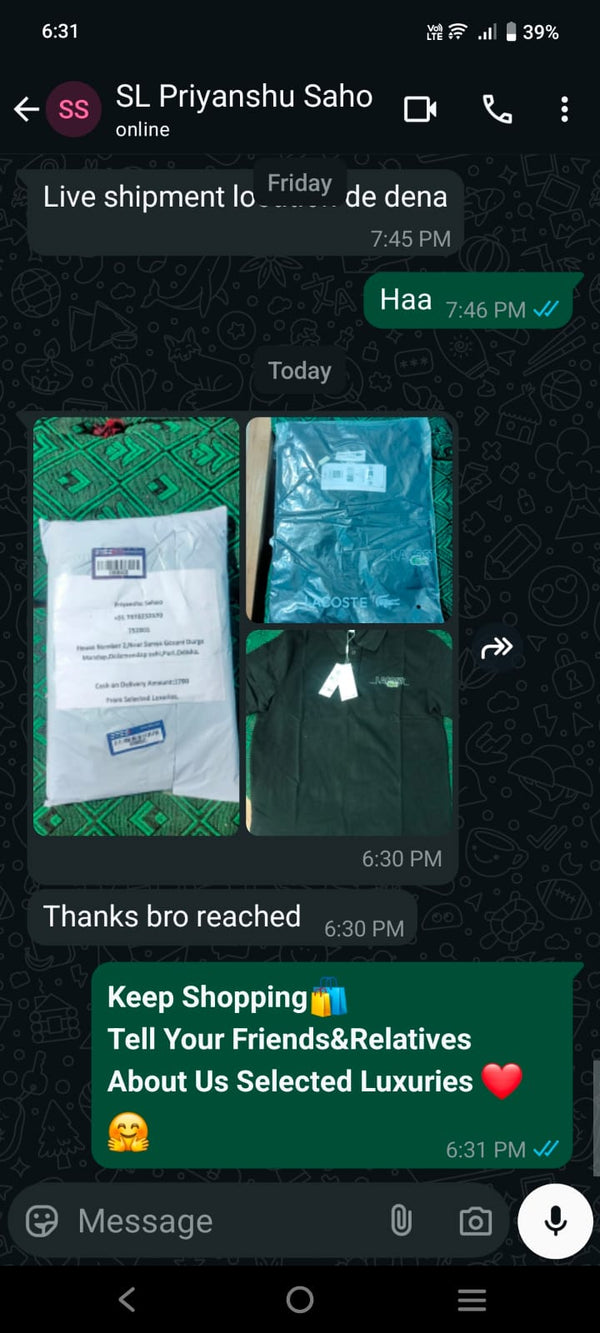Open the parcel package photo
Viewport: 600px width, 1333px height.
coord(137,626)
